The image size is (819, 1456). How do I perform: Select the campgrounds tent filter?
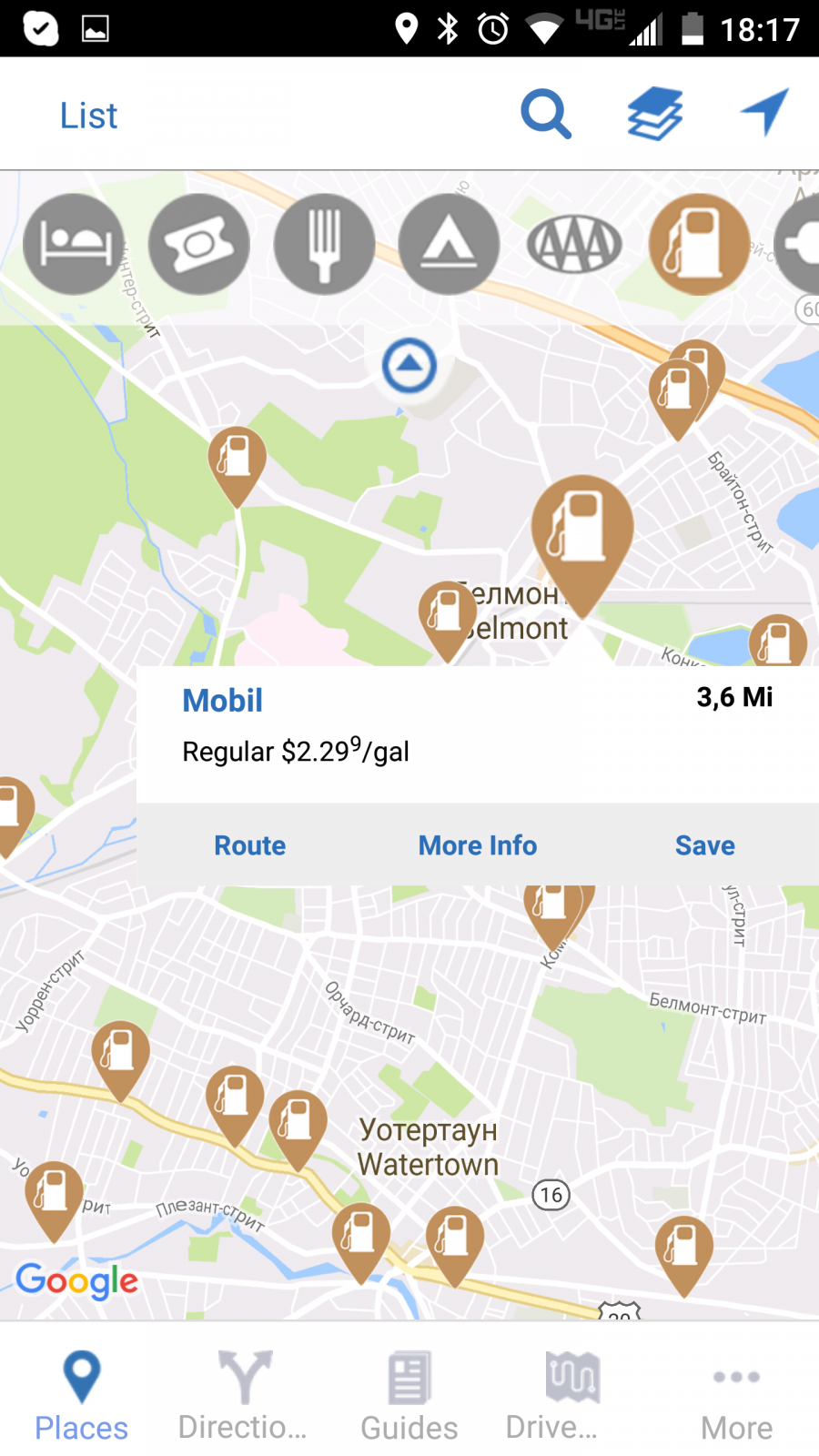pyautogui.click(x=450, y=244)
